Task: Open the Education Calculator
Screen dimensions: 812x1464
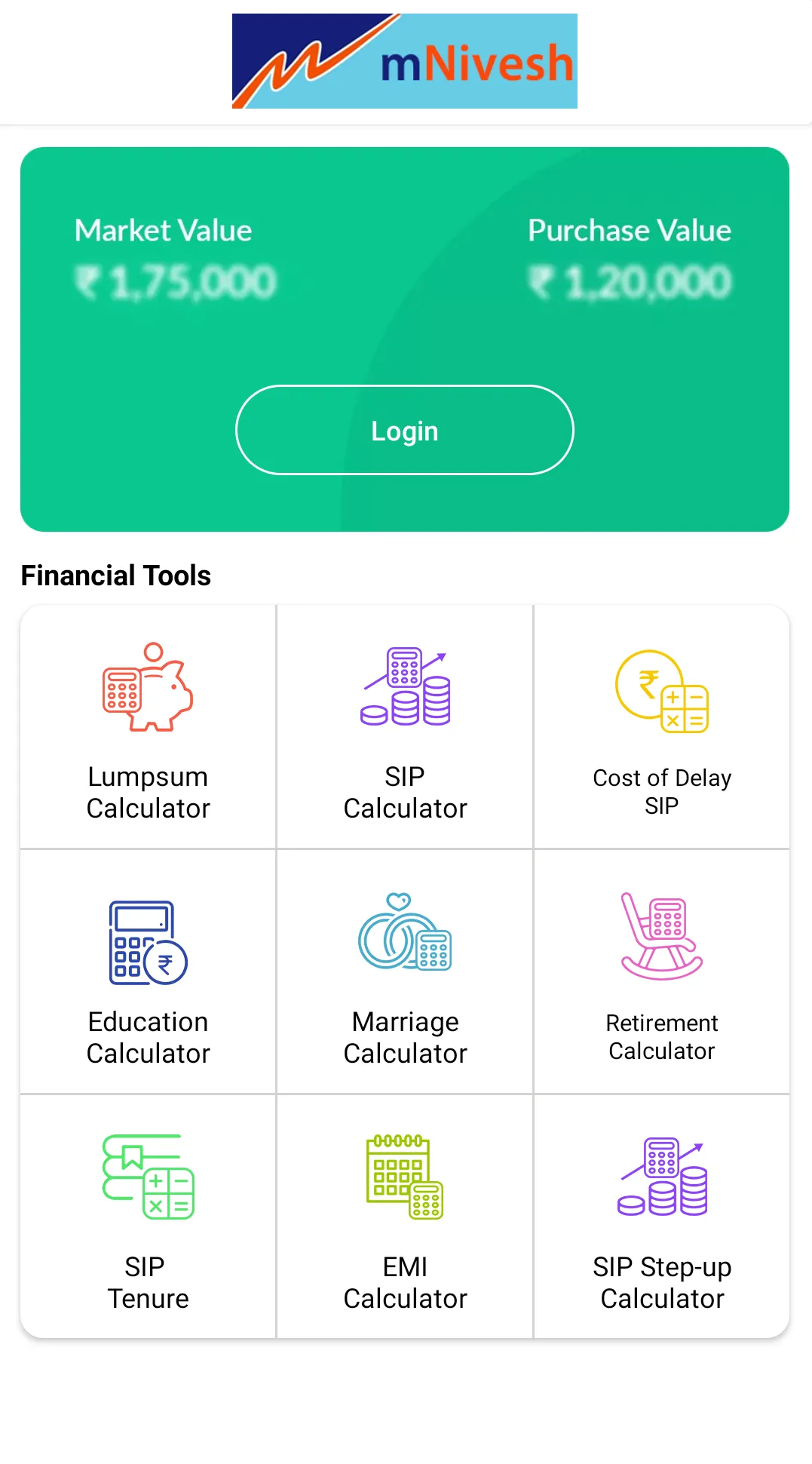Action: click(x=149, y=972)
